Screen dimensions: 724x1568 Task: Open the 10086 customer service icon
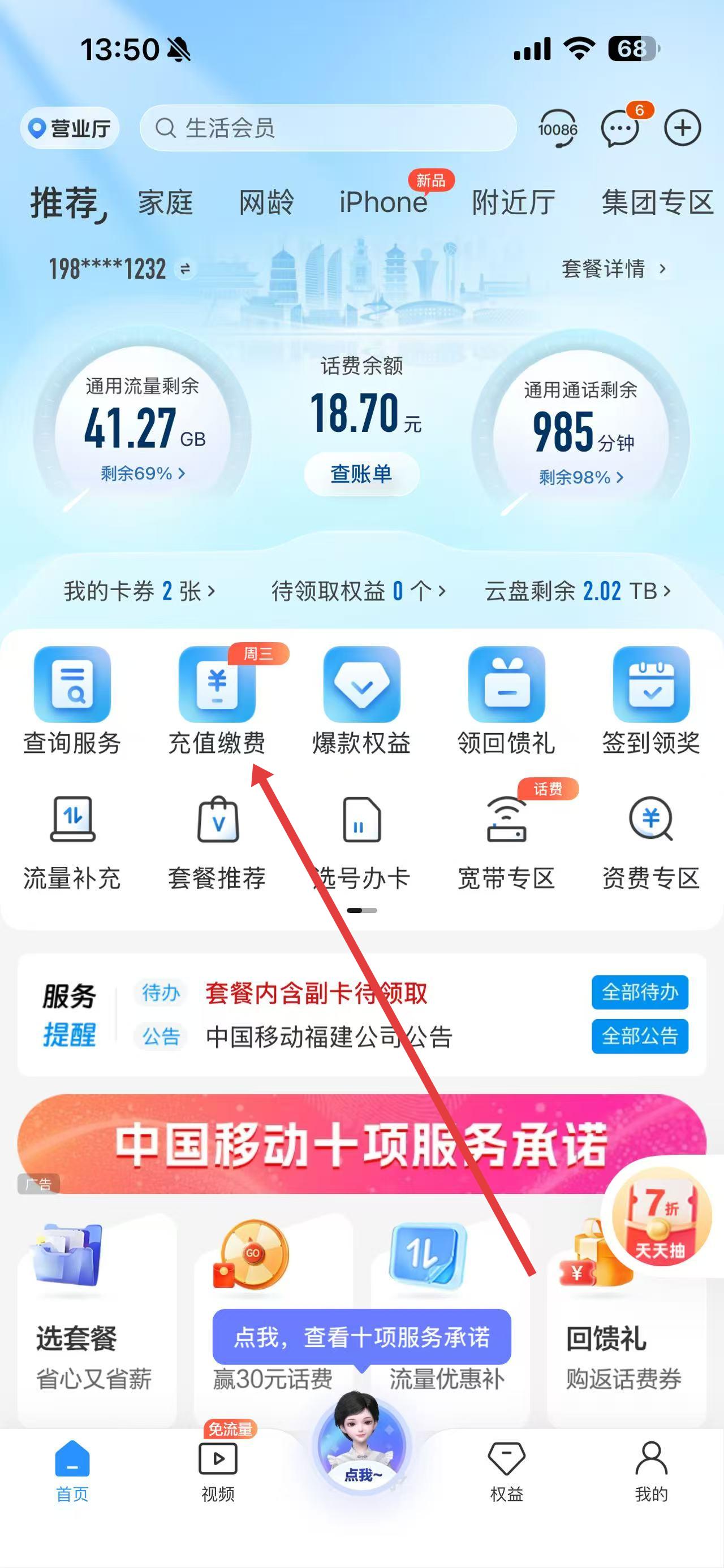[x=557, y=128]
